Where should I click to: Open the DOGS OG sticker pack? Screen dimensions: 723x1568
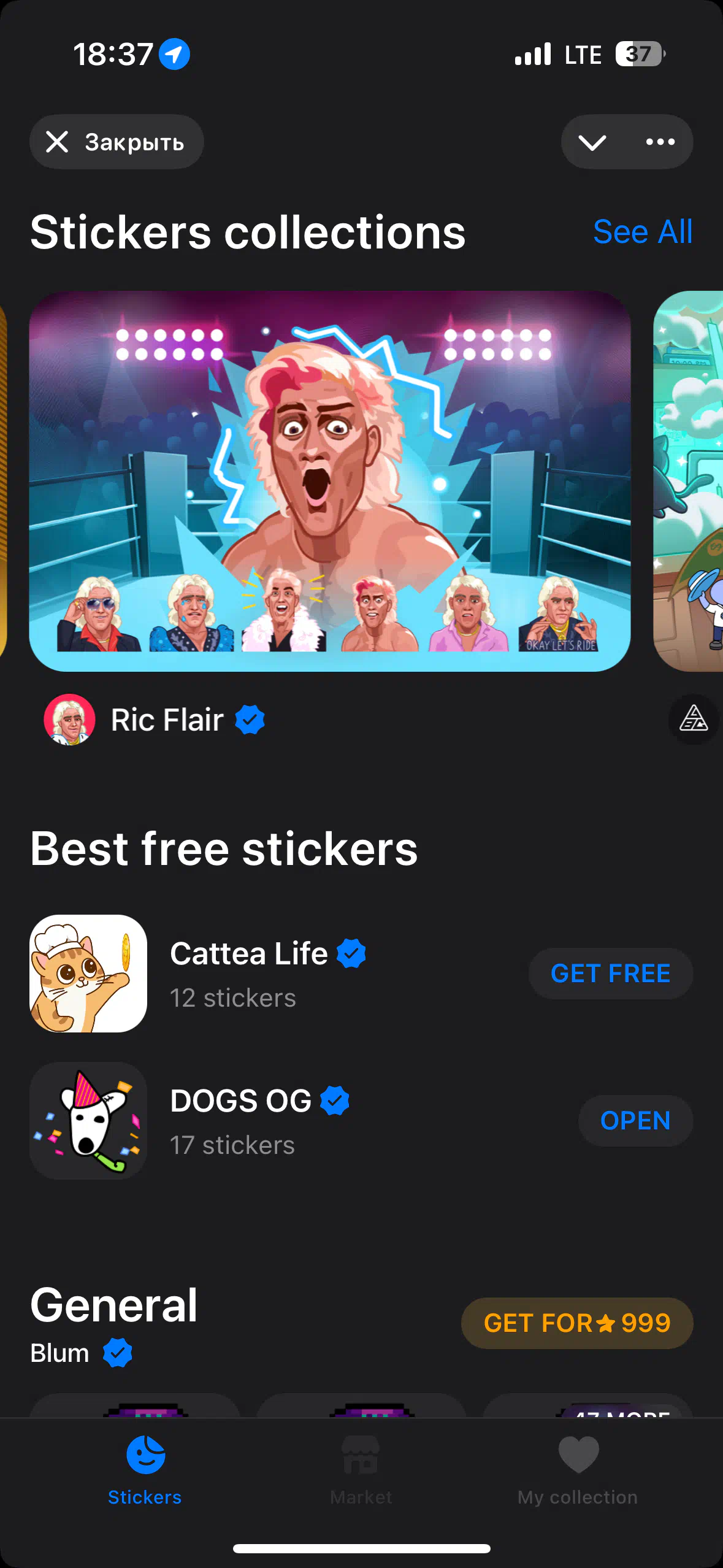click(x=635, y=1121)
